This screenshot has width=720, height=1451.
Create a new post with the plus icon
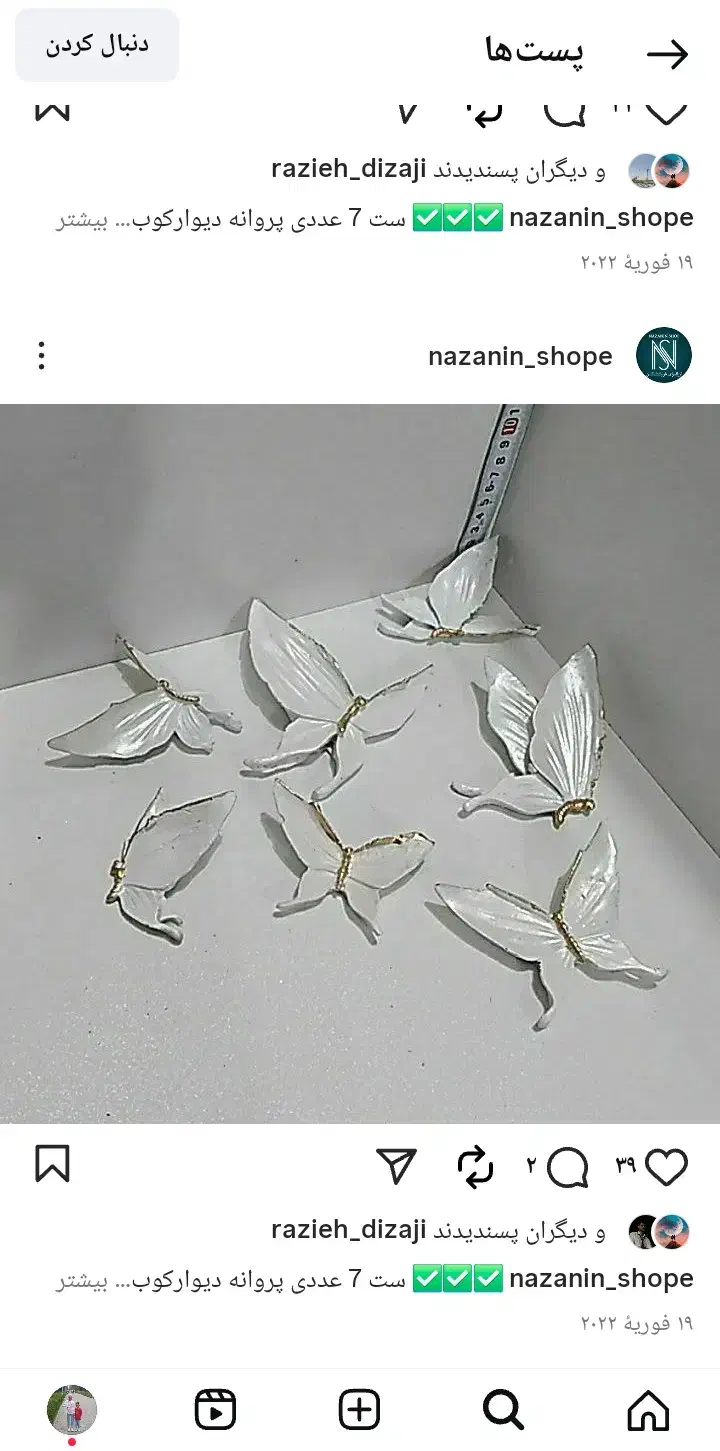(x=359, y=1411)
